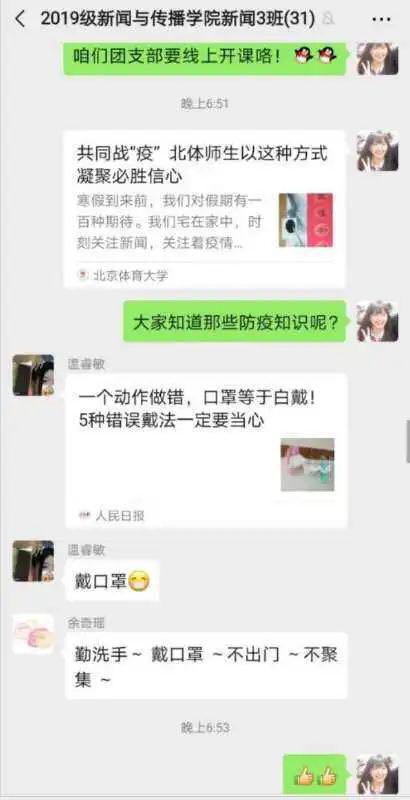
Task: Tap the avatar beside the 戴口罩 message
Action: pyautogui.click(x=33, y=561)
